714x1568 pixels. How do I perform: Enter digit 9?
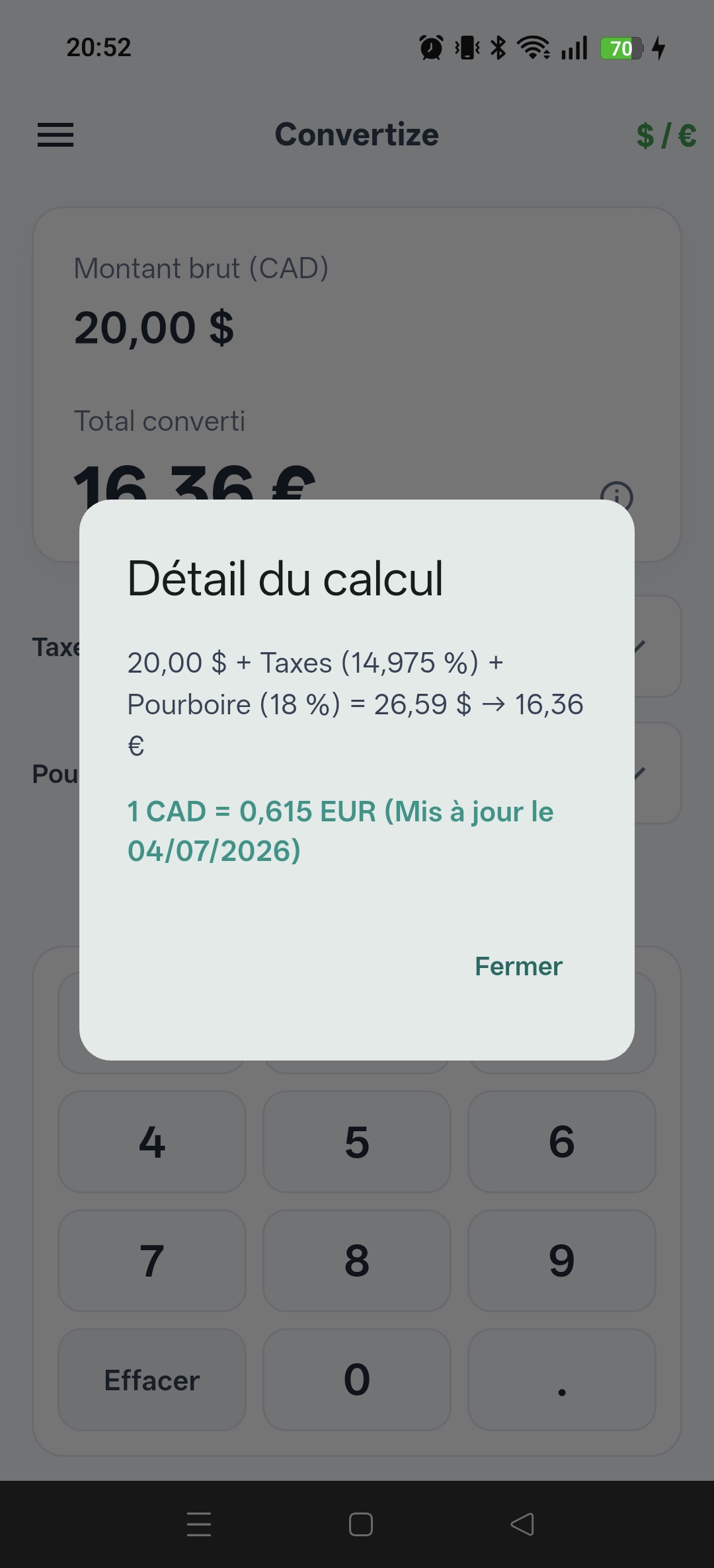(562, 1261)
